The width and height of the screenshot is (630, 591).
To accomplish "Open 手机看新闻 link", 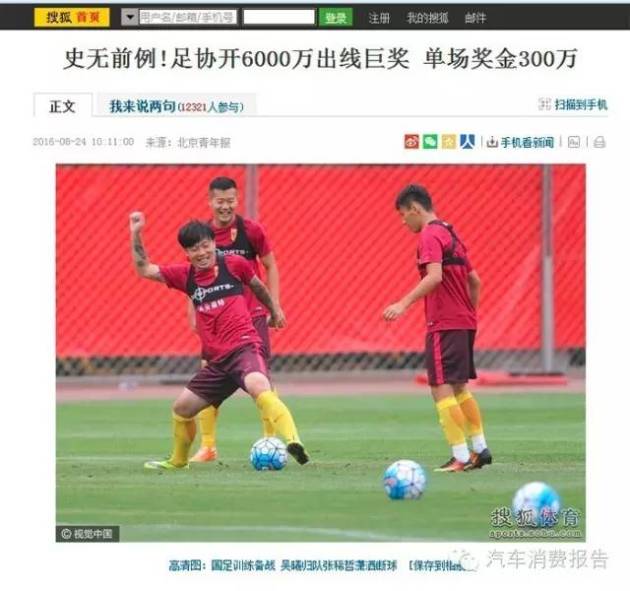I will pyautogui.click(x=520, y=142).
